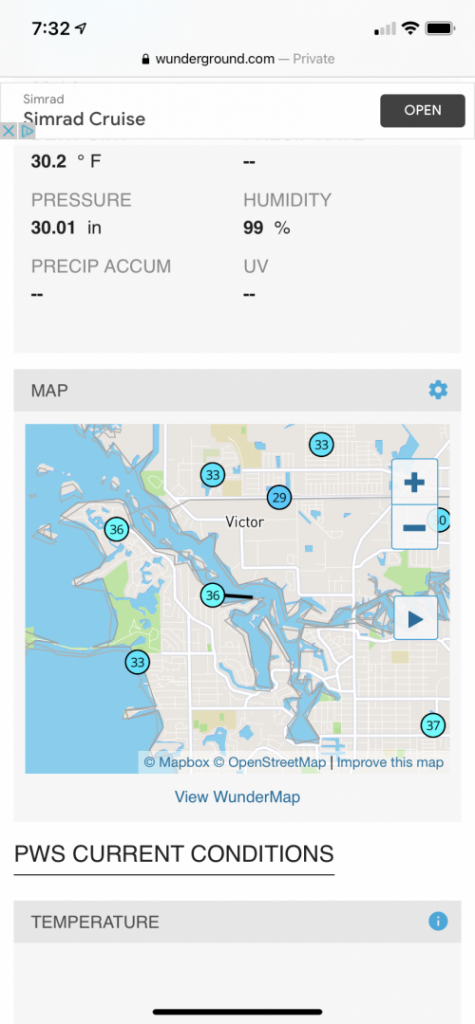The image size is (475, 1024).
Task: Open the View WunderMap link
Action: pyautogui.click(x=237, y=797)
